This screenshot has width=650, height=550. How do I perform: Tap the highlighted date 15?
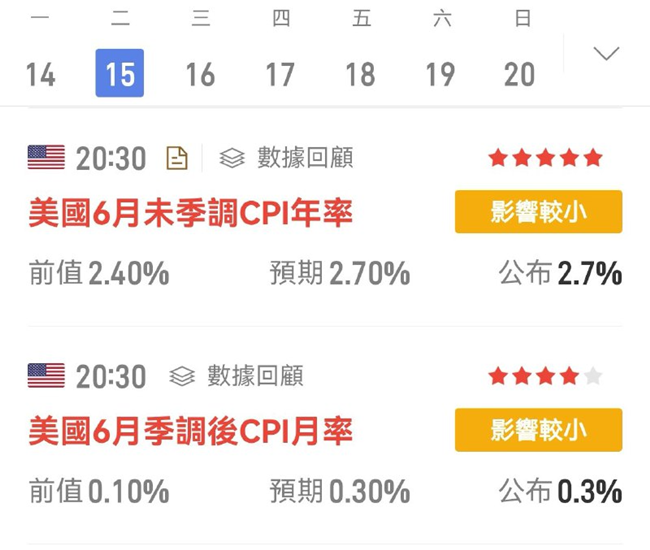pyautogui.click(x=120, y=74)
